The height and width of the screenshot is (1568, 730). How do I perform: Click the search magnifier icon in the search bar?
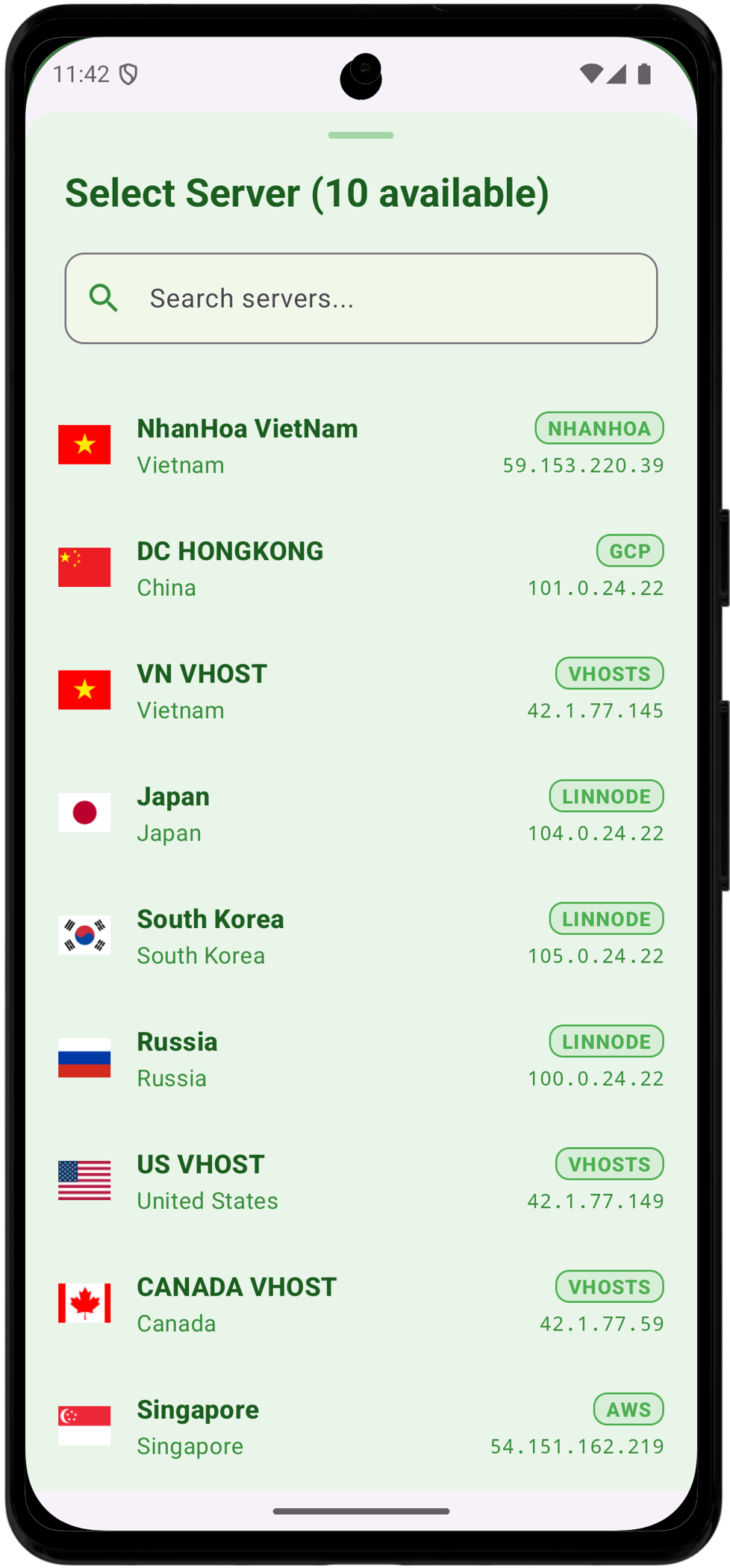[x=104, y=298]
